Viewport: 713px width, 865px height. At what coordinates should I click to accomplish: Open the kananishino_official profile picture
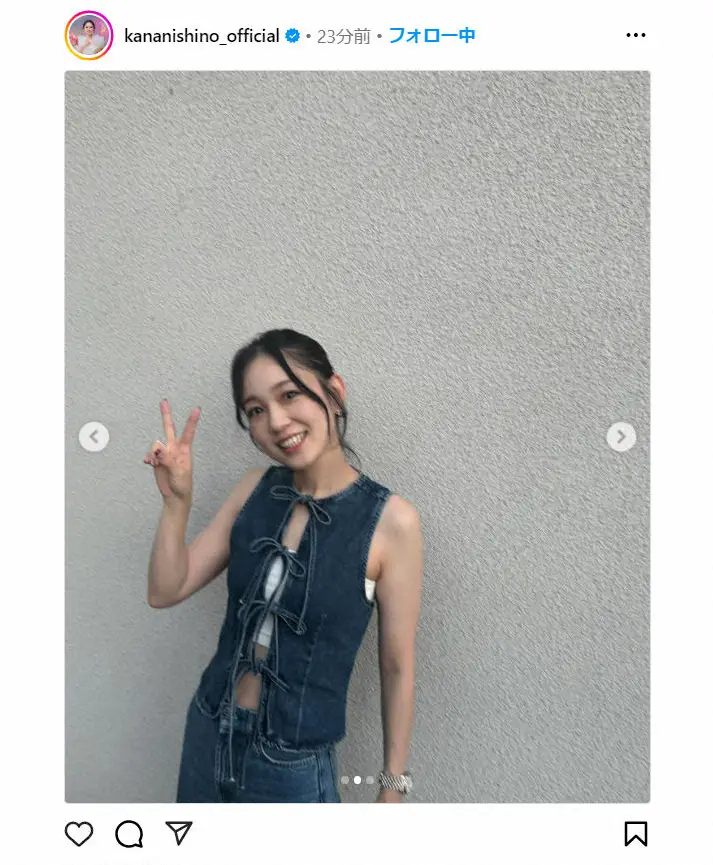(89, 36)
